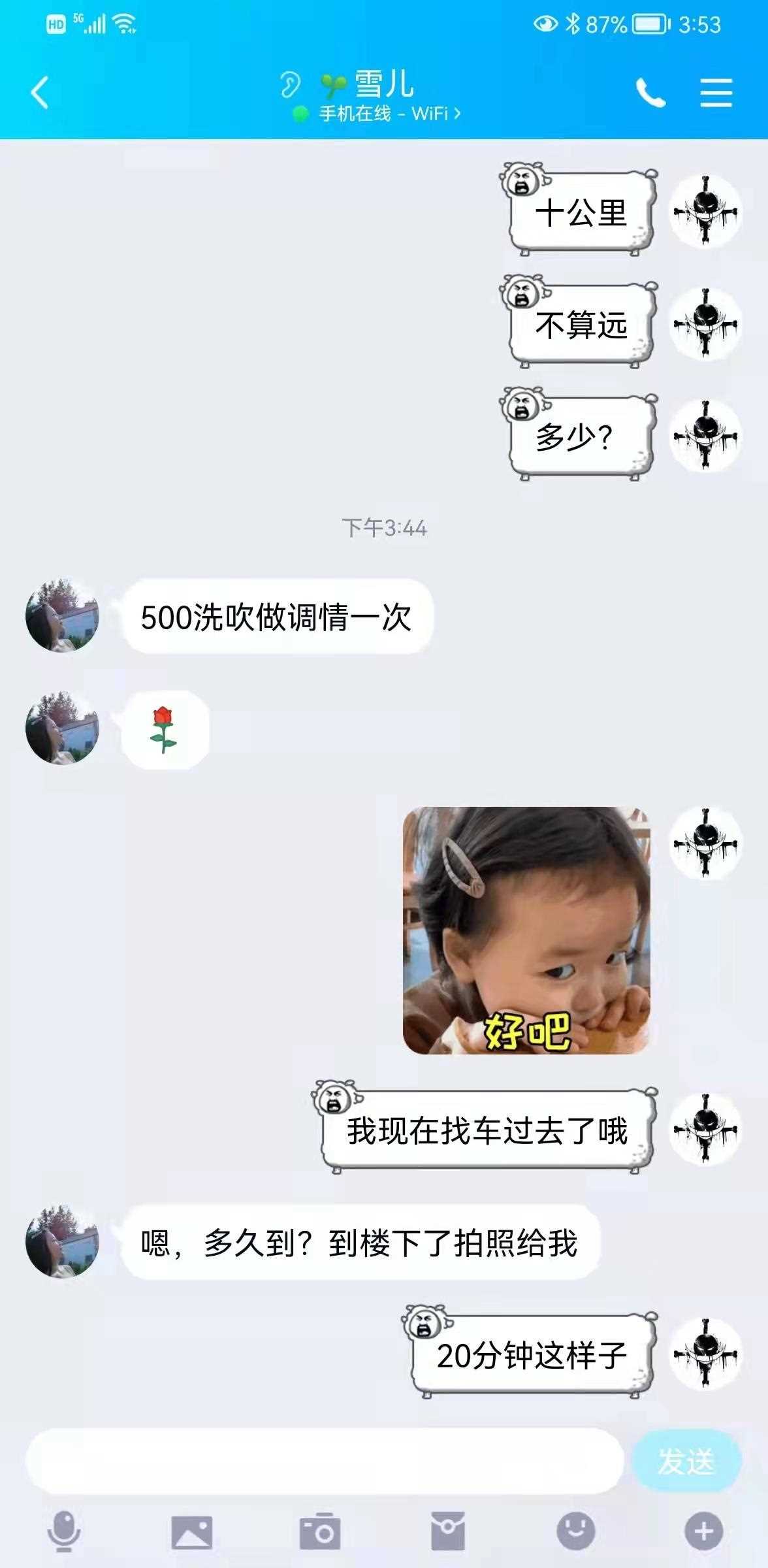Open 雪儿's avatar next to 500洗吹做调情一次
The width and height of the screenshot is (768, 1568).
pos(62,615)
